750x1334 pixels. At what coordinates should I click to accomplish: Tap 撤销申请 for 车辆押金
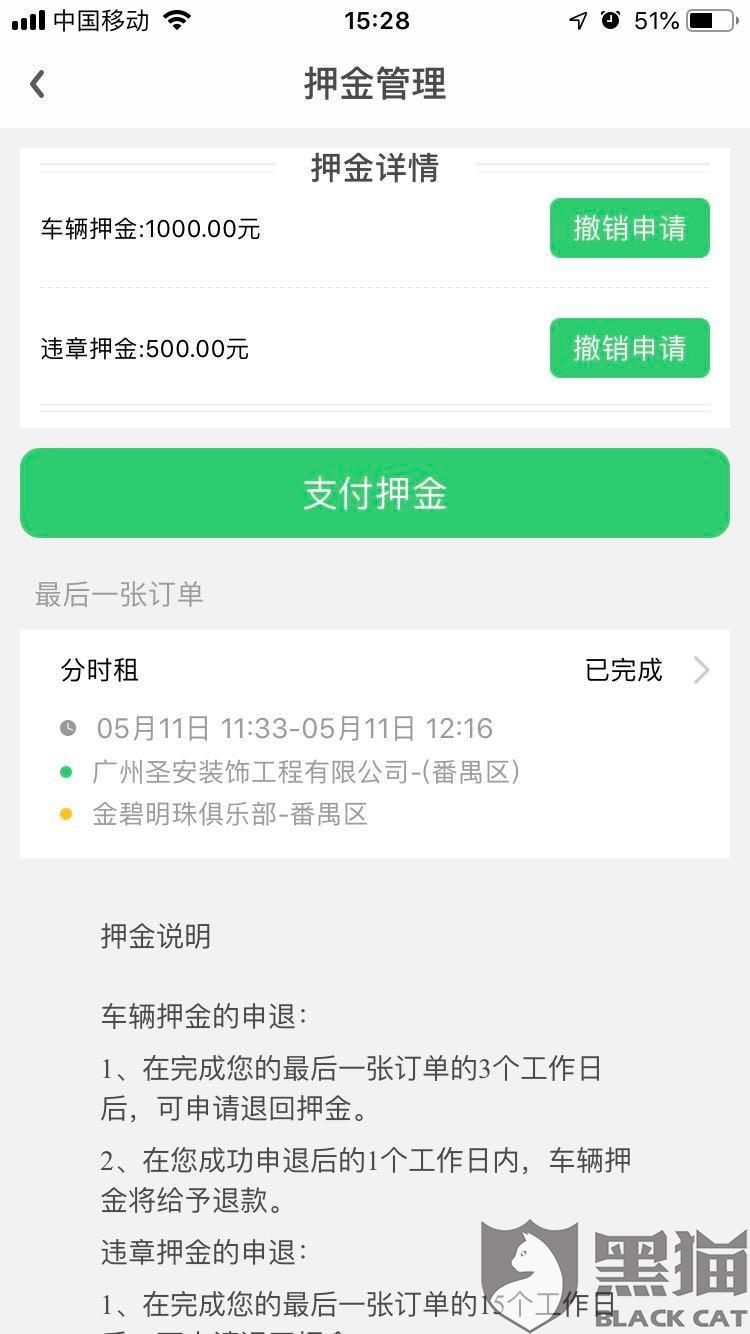pos(629,228)
